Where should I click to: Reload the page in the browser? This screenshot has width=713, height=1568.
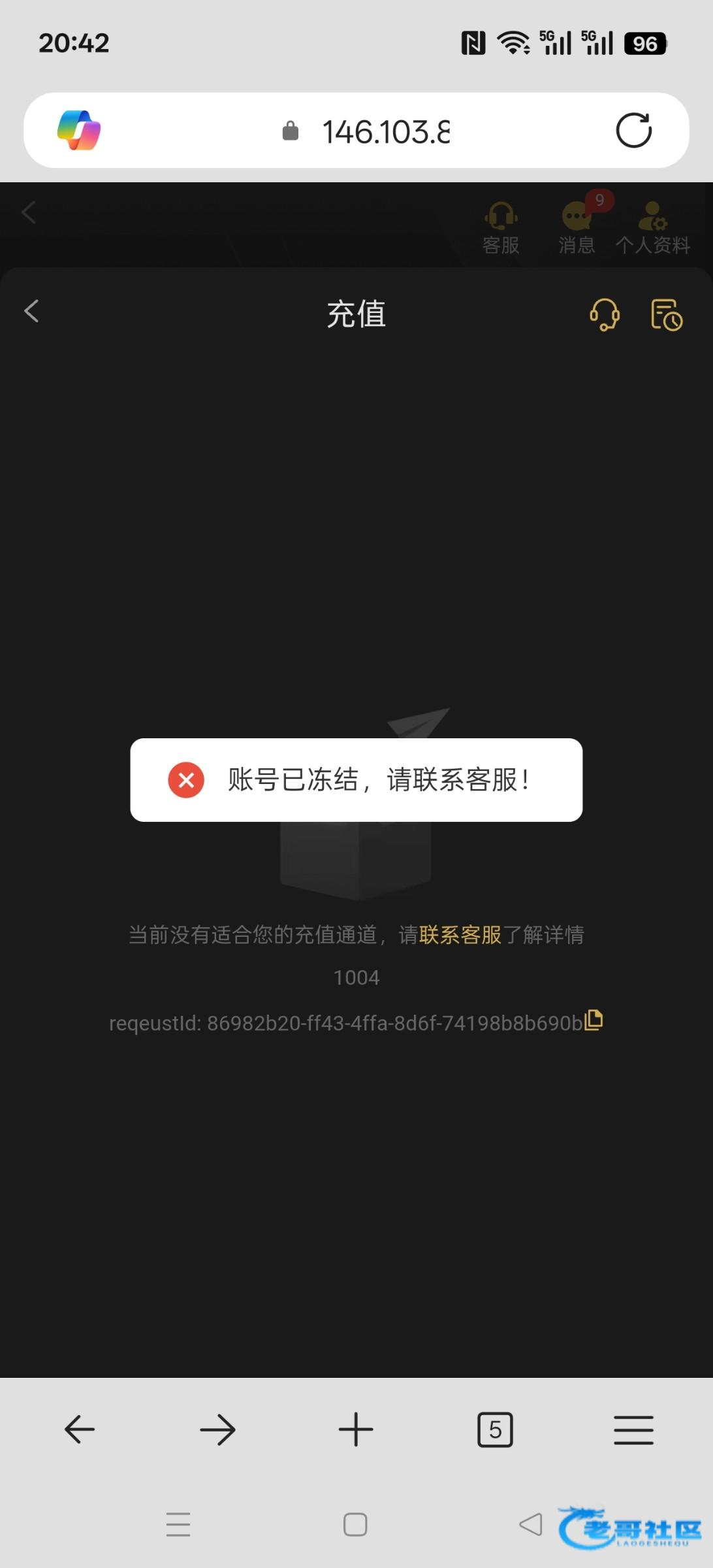pos(633,131)
